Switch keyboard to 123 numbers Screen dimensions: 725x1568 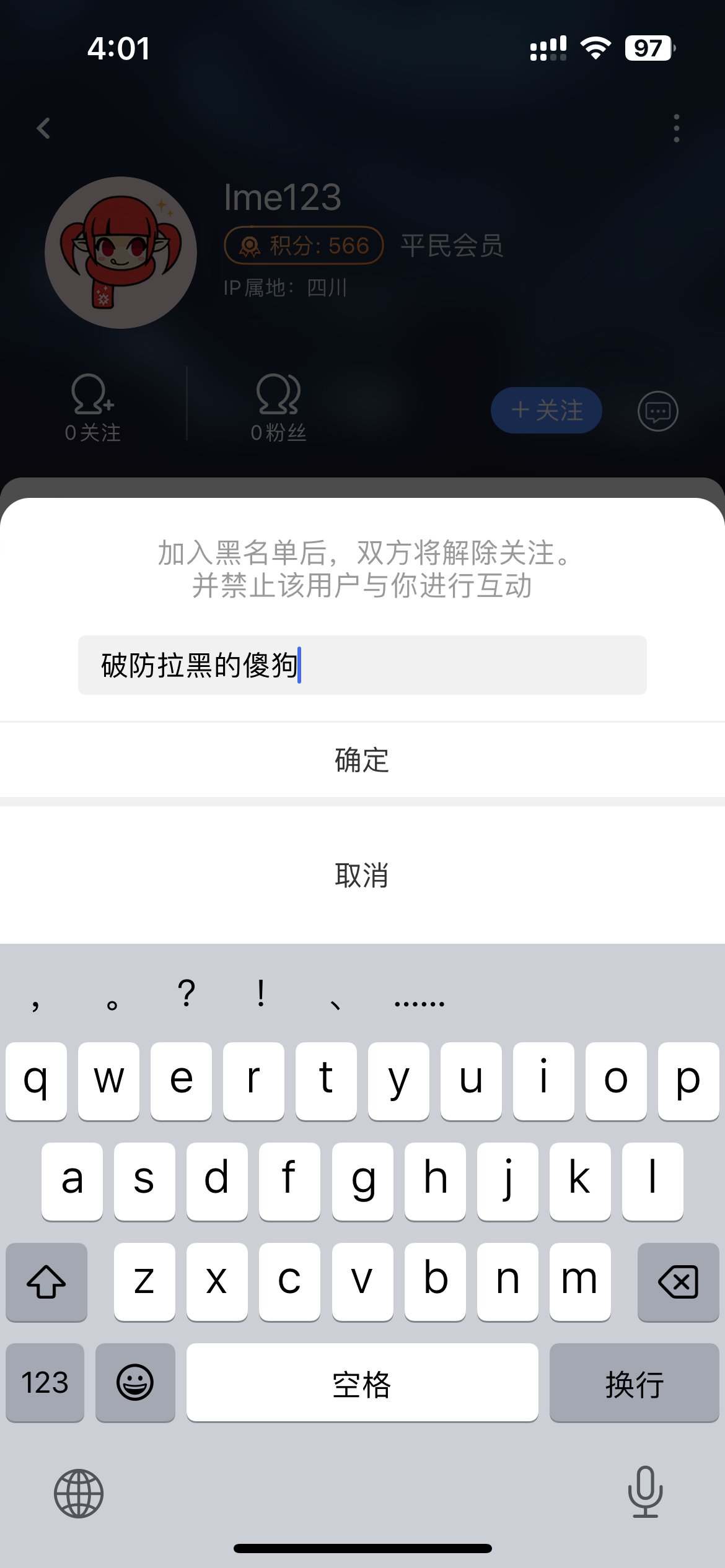[45, 1382]
